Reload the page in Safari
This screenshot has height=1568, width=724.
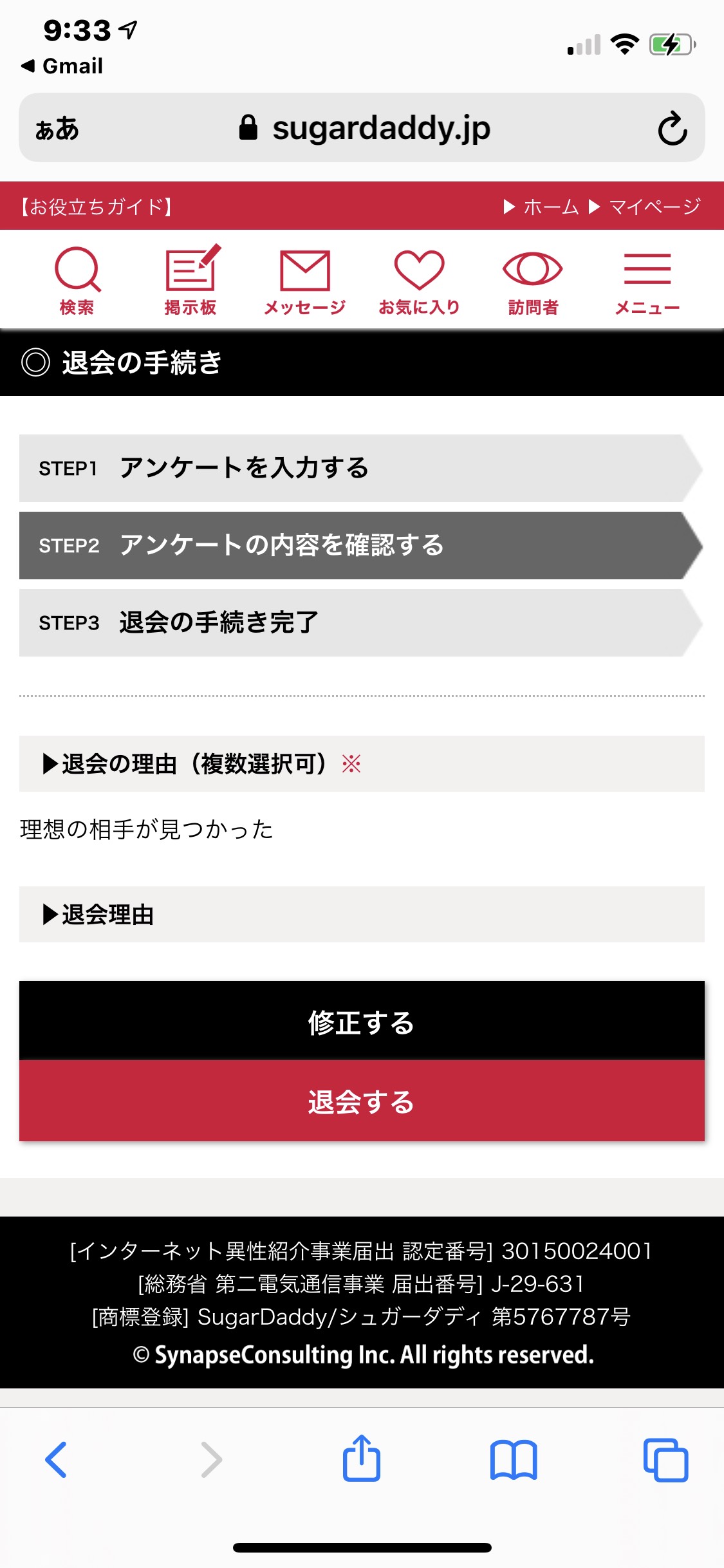pos(673,128)
